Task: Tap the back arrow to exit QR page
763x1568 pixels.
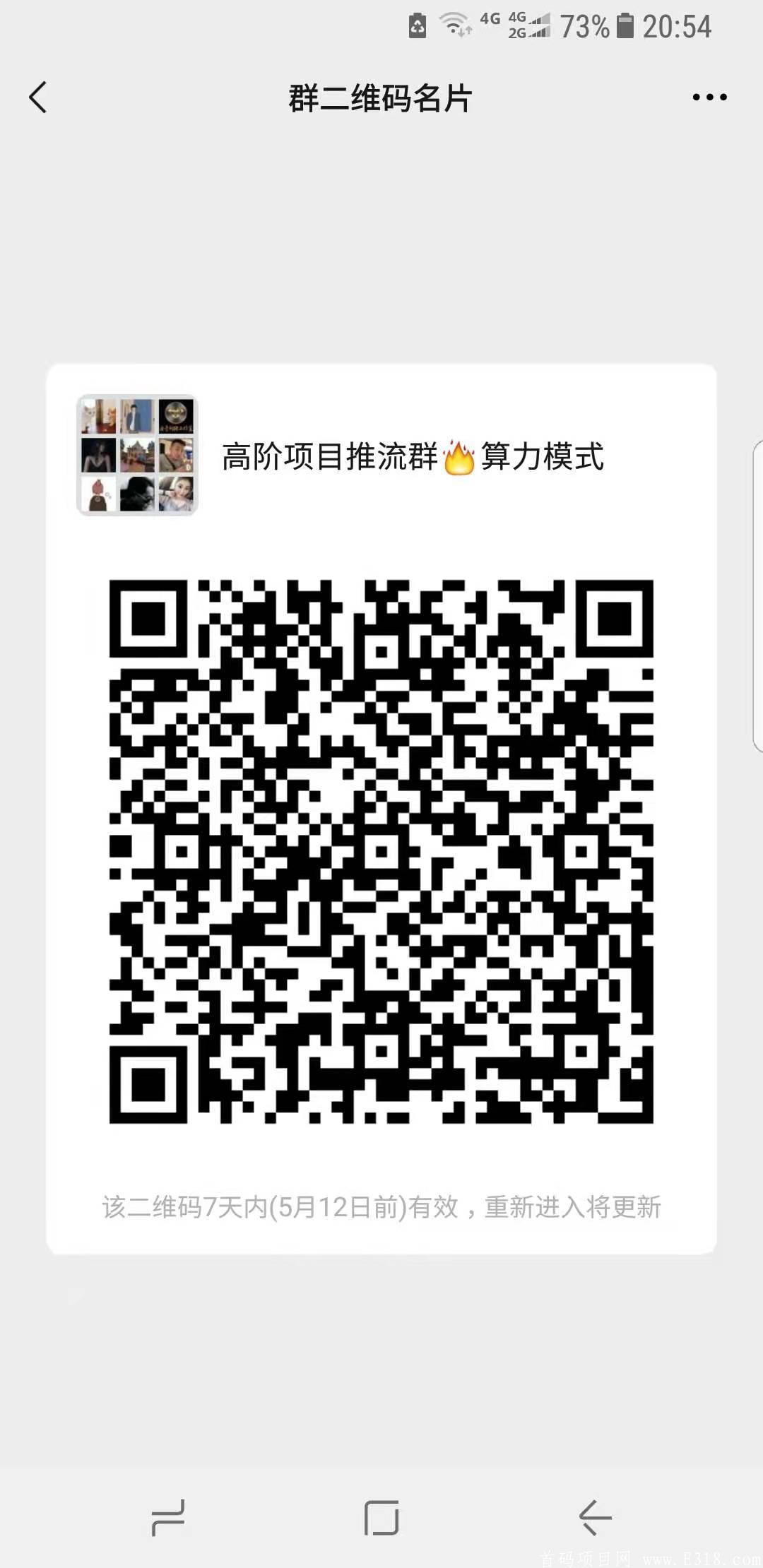Action: point(39,98)
